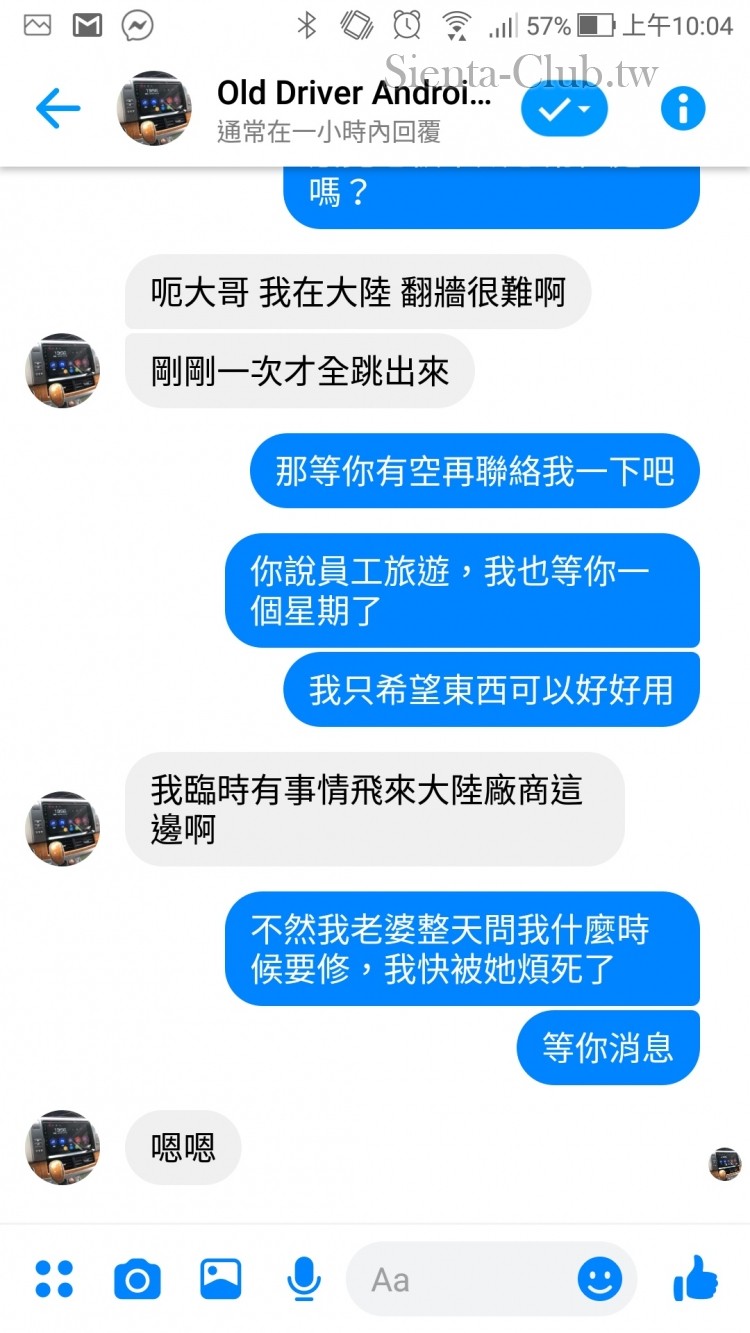Open the photo gallery icon beside the camera

[220, 1276]
